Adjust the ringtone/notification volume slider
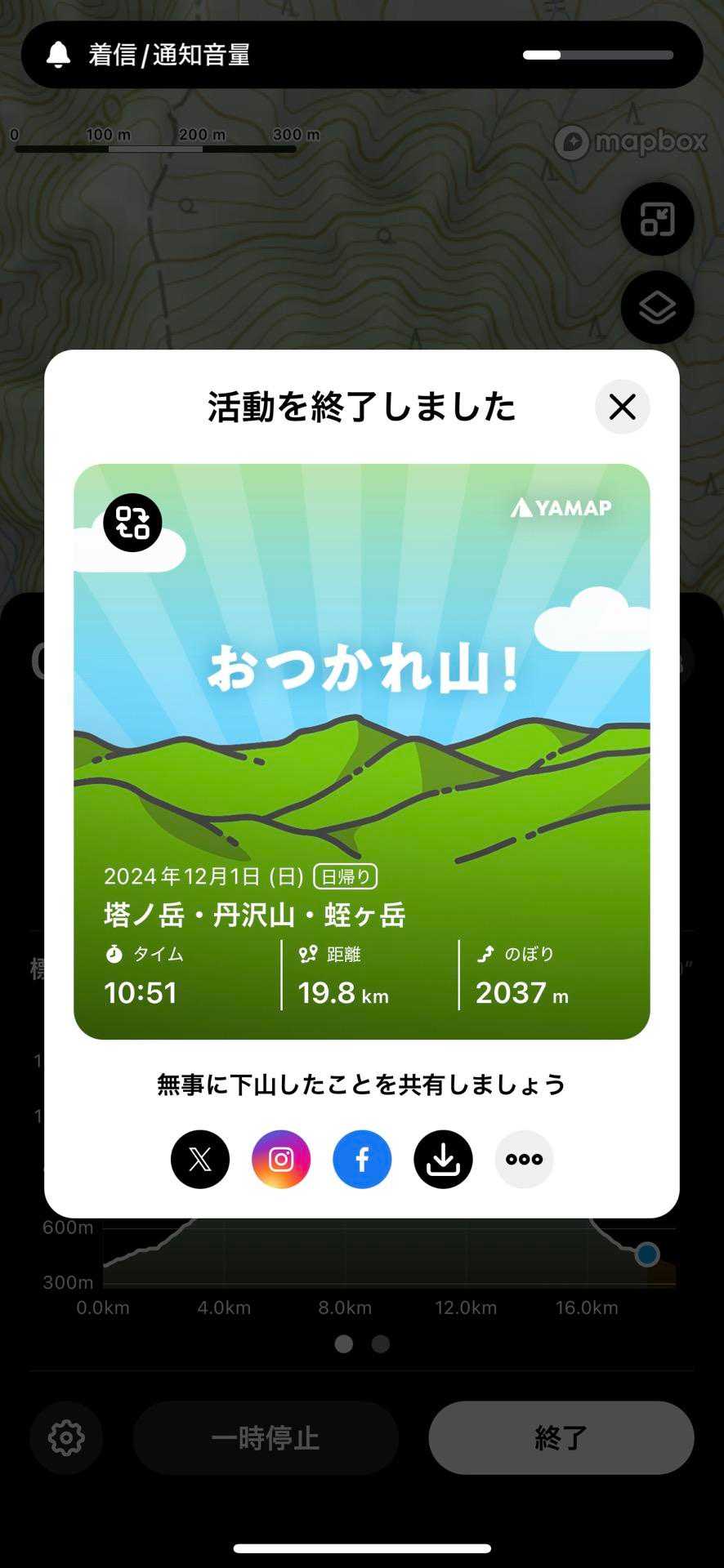 tap(597, 56)
